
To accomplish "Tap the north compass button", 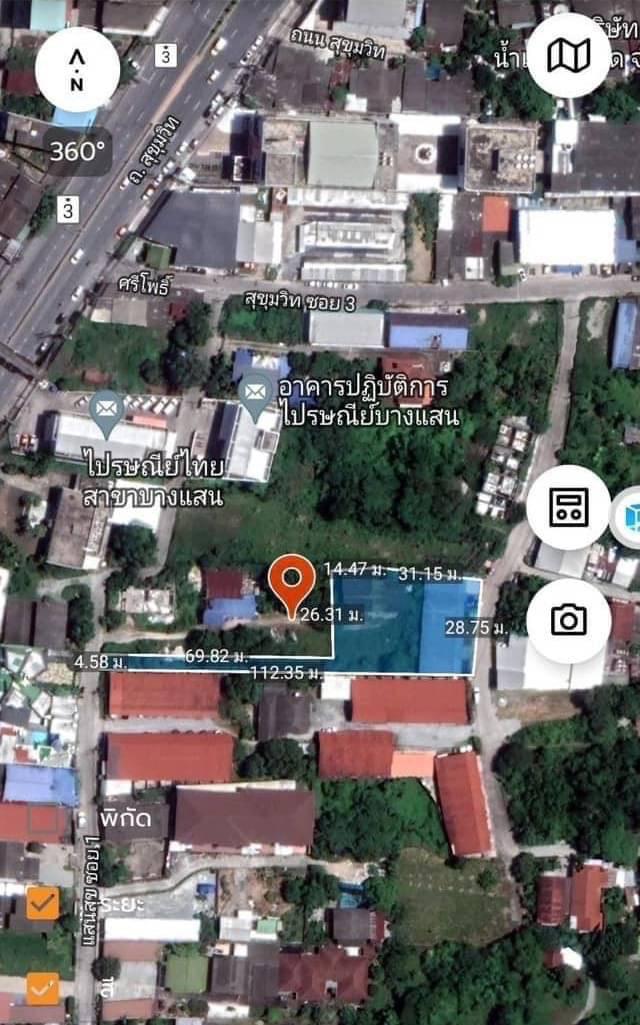I will tap(77, 69).
